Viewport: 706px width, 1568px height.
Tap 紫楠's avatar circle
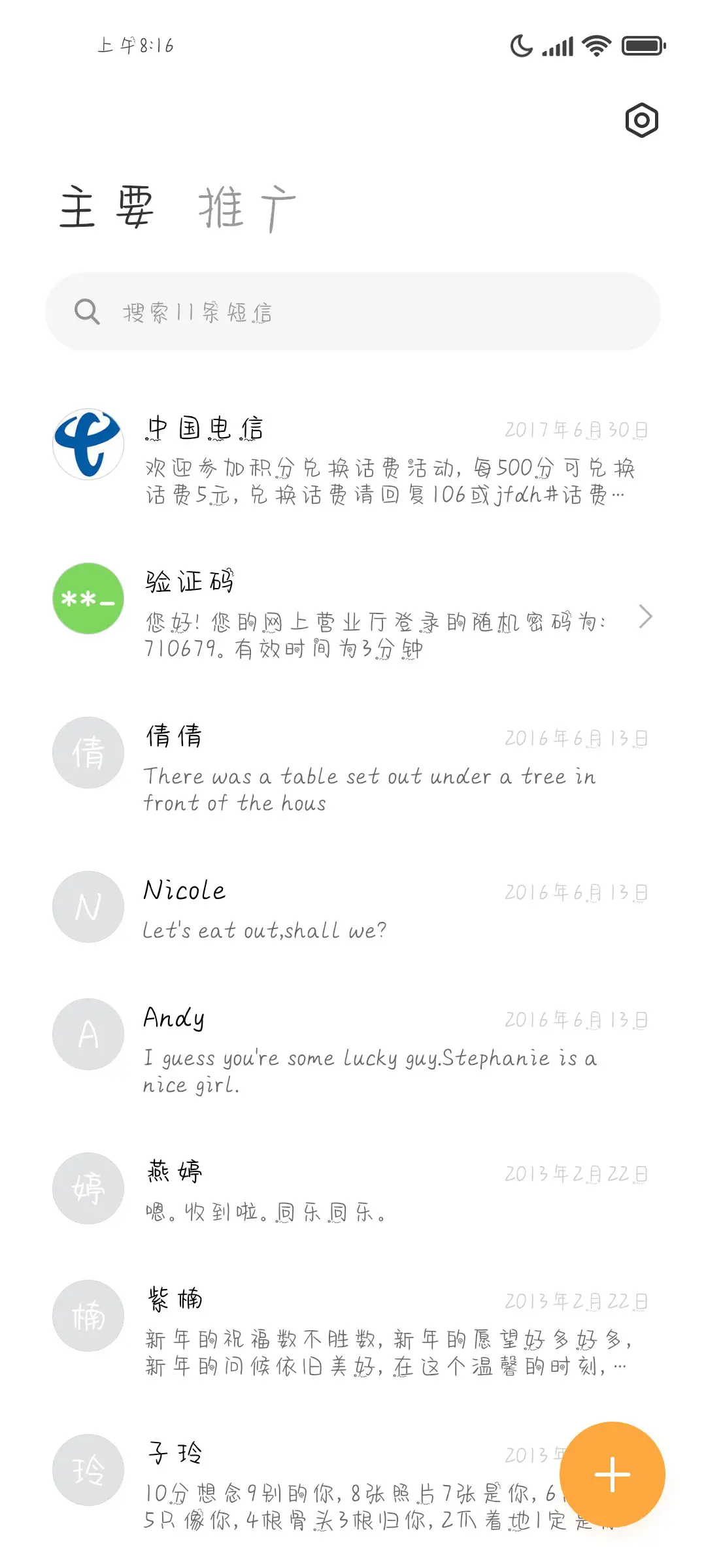(88, 1316)
